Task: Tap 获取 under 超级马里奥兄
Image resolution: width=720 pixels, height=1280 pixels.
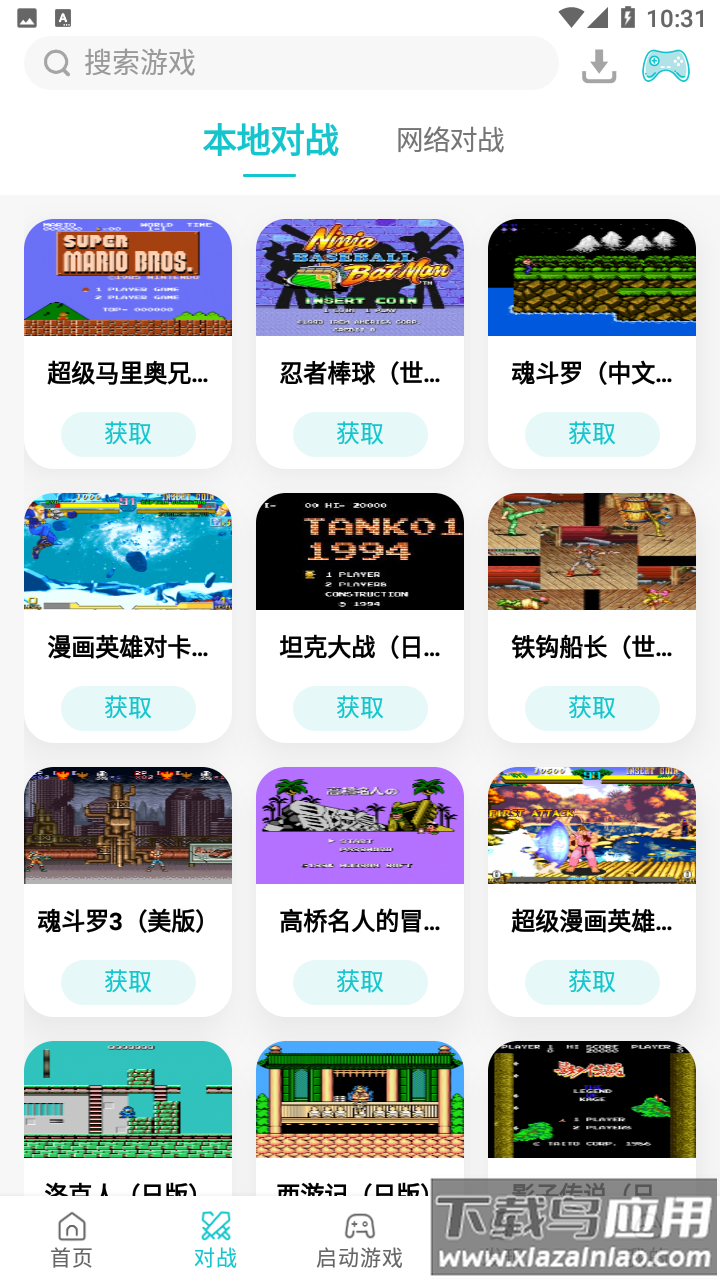Action: 128,434
